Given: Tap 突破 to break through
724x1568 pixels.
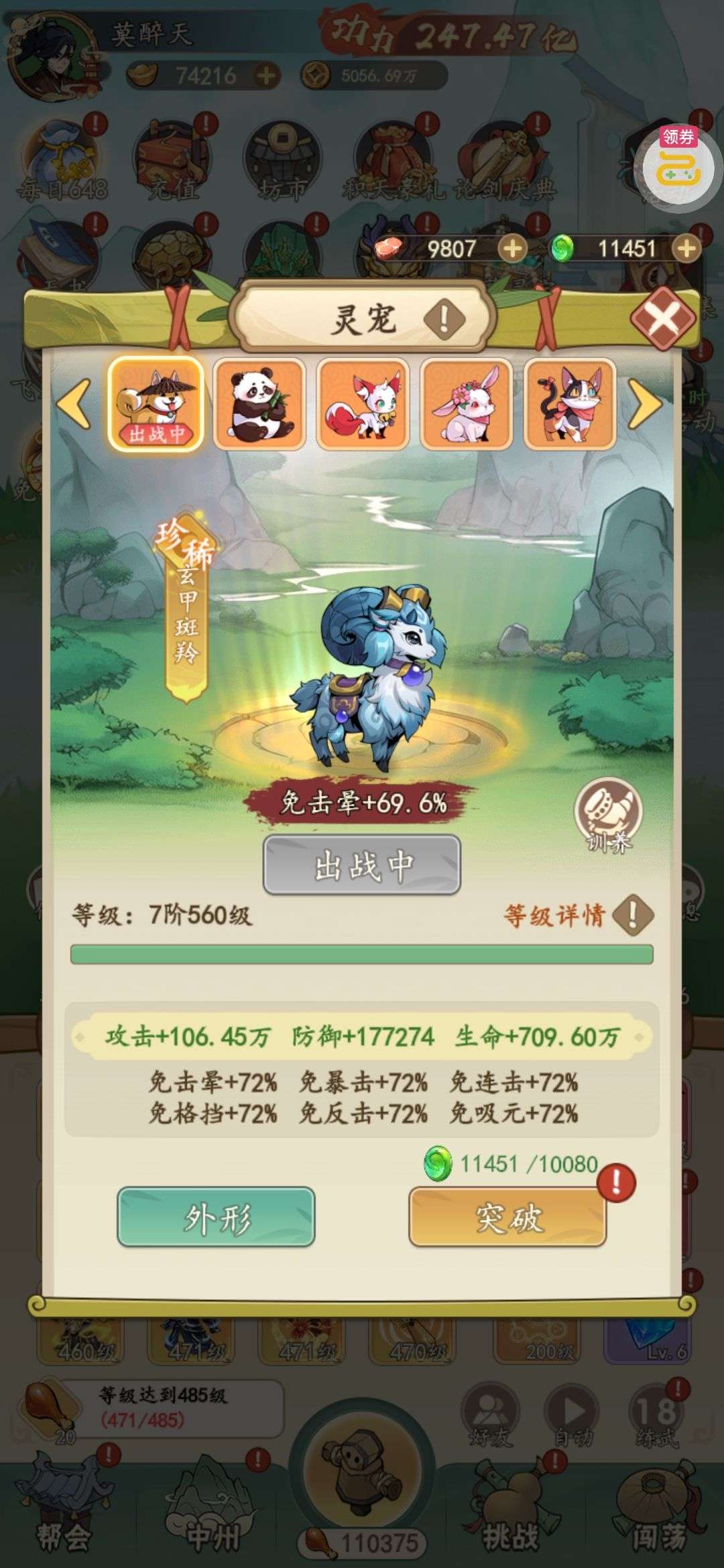Looking at the screenshot, I should click(x=508, y=1217).
